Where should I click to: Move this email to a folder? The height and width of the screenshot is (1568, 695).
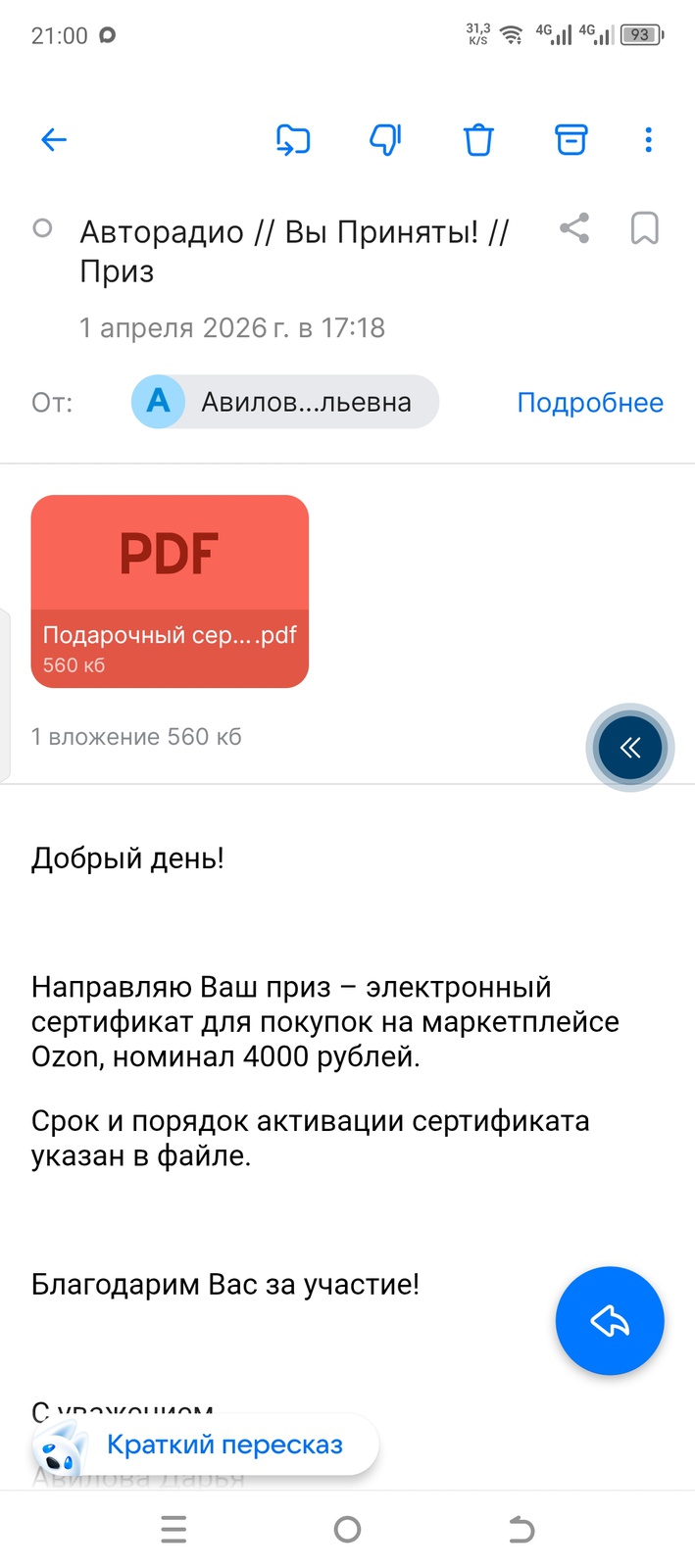pos(293,140)
